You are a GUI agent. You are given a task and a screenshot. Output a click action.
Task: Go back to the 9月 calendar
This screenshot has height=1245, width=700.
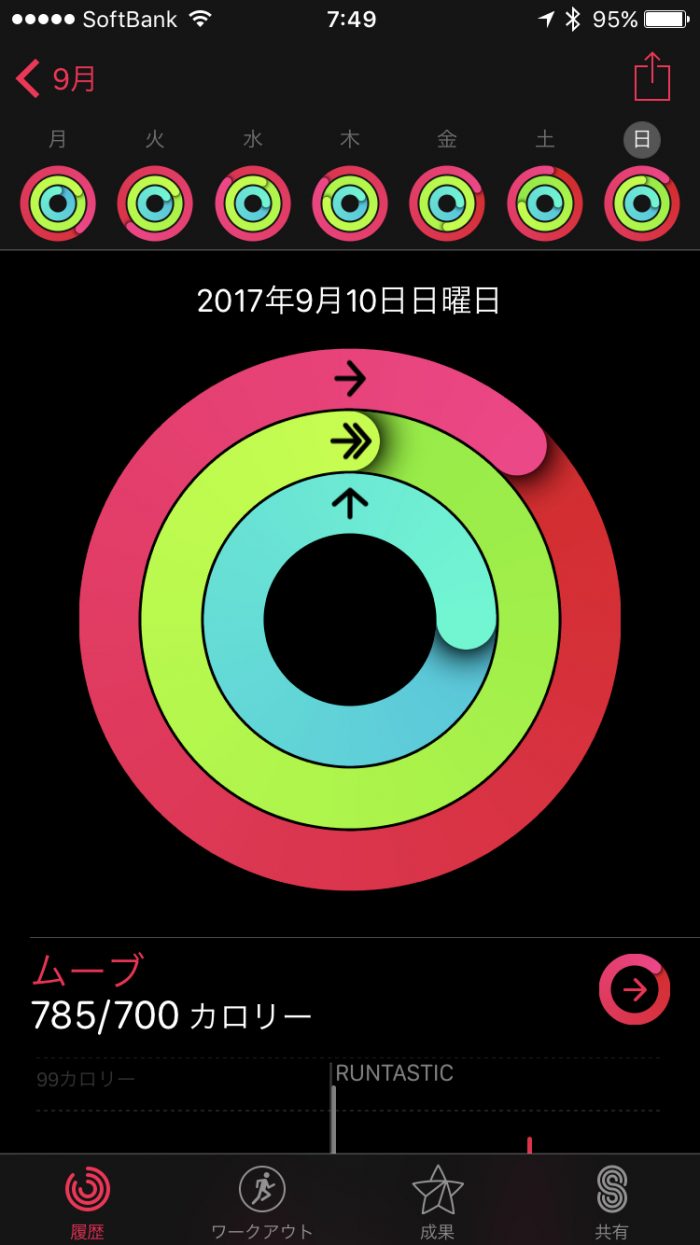pyautogui.click(x=57, y=78)
